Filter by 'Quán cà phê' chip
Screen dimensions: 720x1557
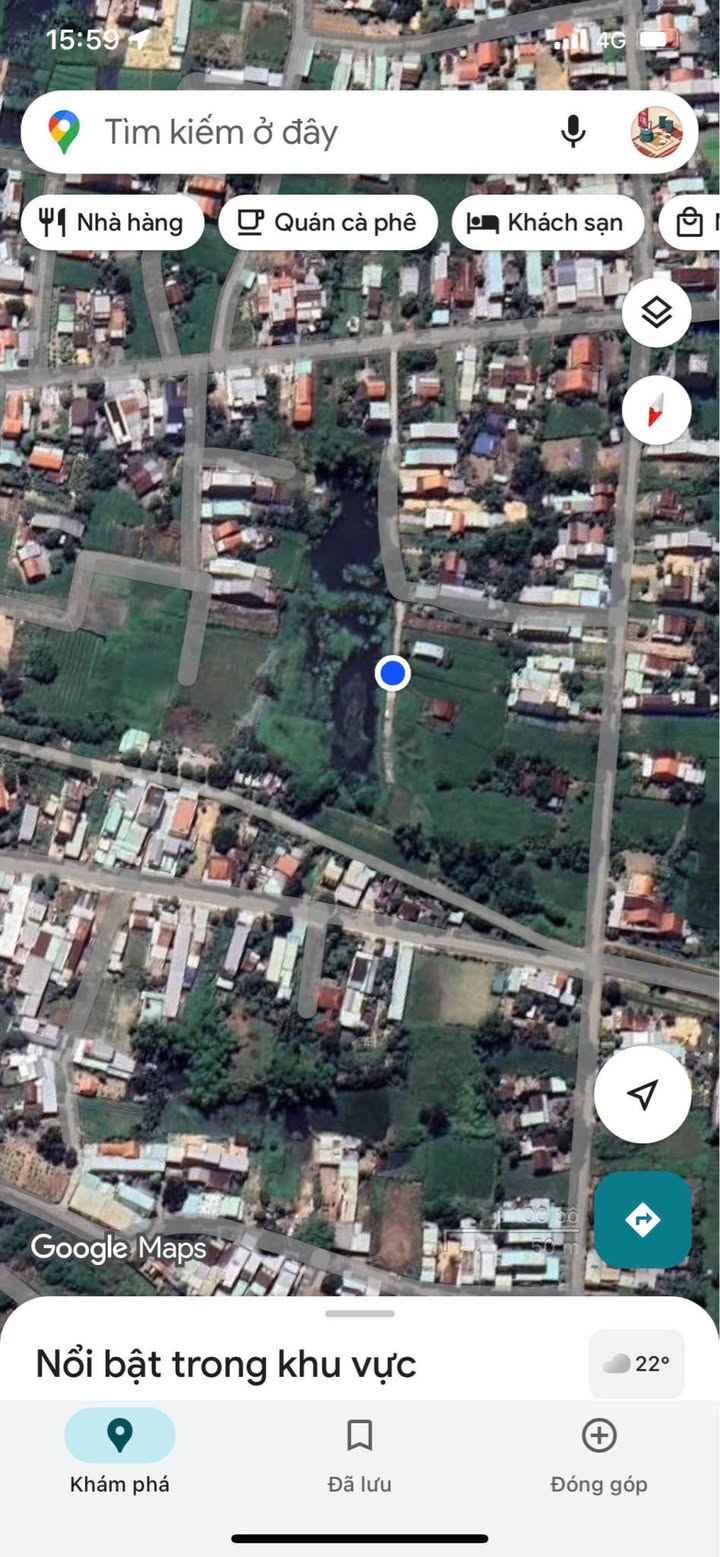(328, 222)
